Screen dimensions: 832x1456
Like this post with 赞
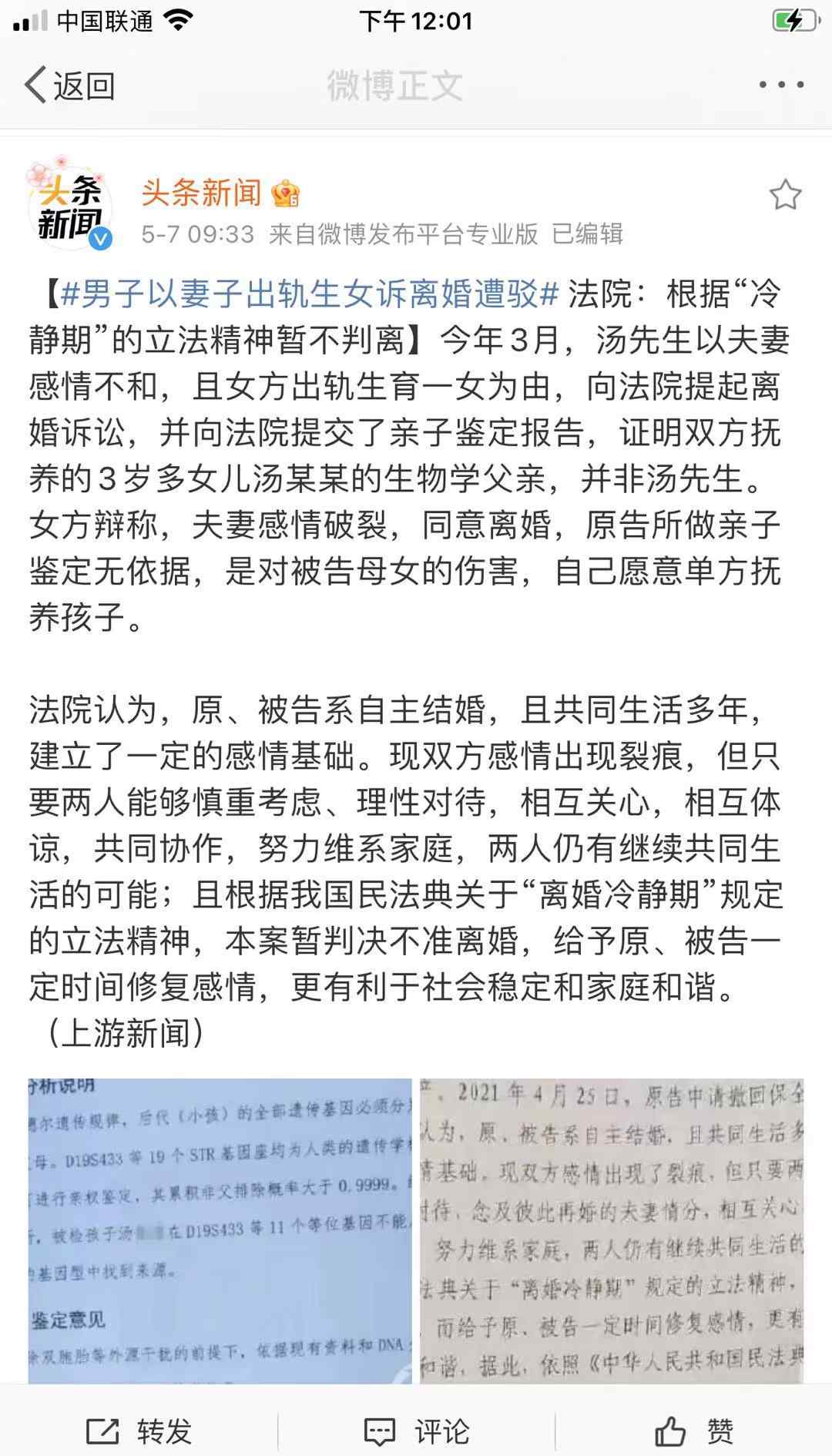tap(693, 1431)
